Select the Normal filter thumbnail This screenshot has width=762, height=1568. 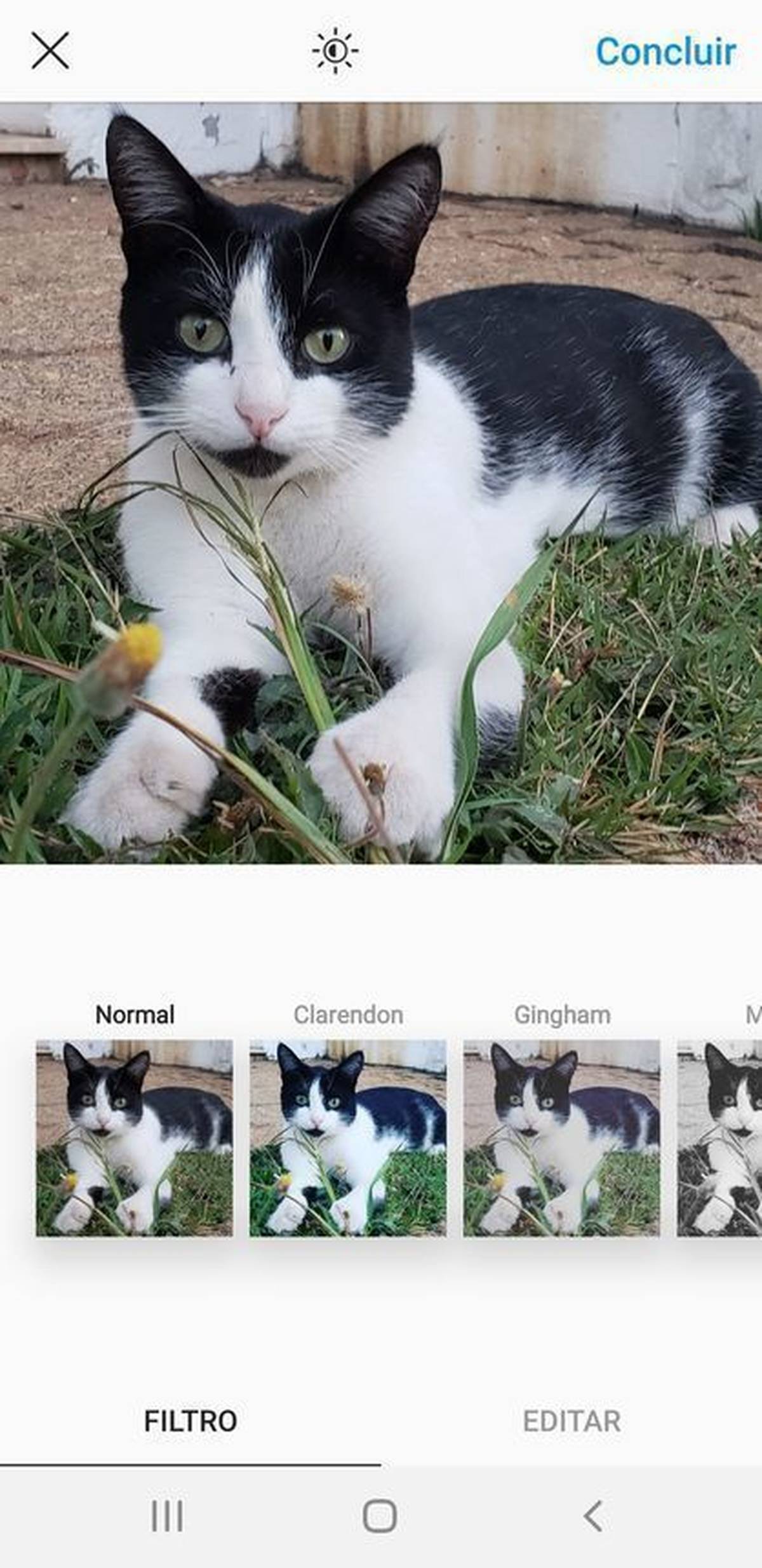click(x=135, y=1137)
